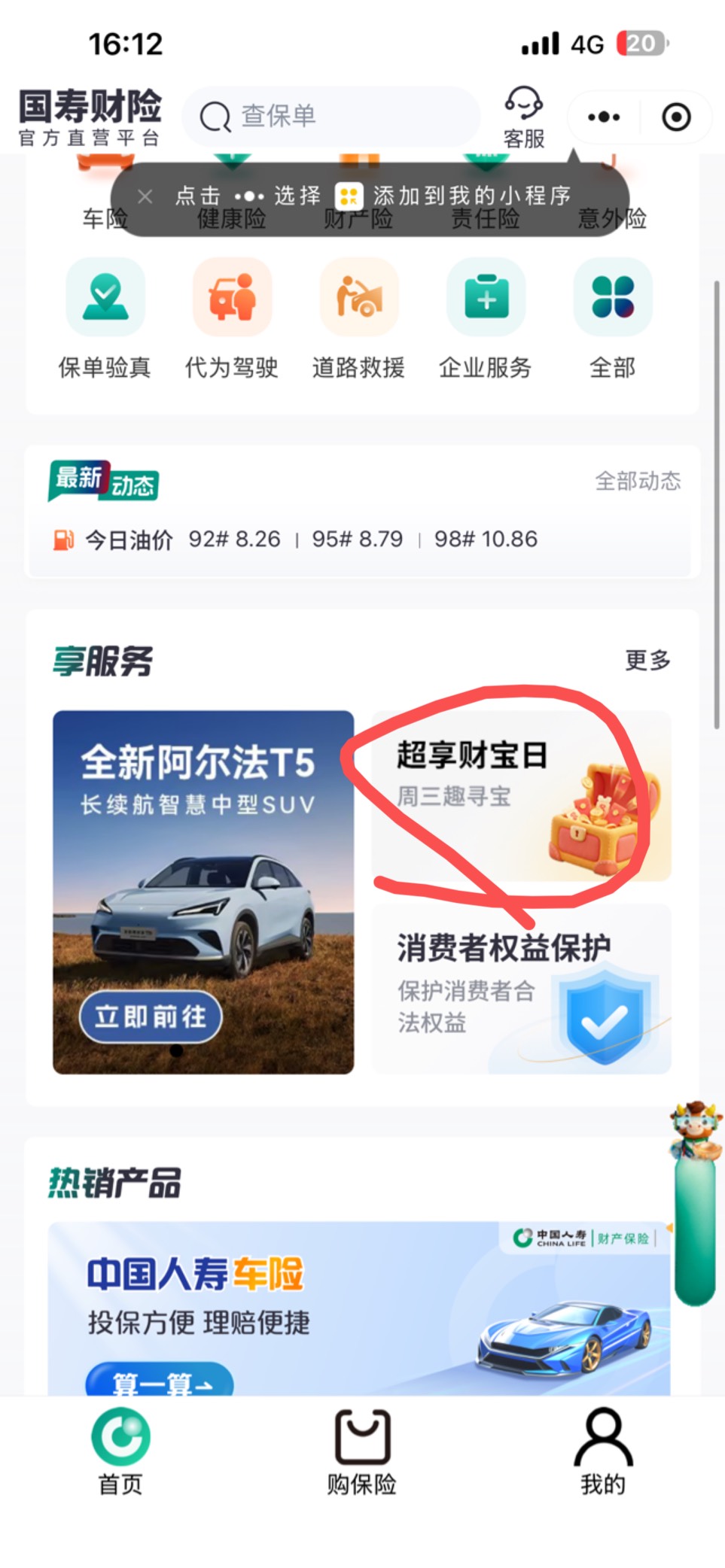Open the 消费者权益保护 card
The height and width of the screenshot is (1568, 725).
(x=521, y=989)
